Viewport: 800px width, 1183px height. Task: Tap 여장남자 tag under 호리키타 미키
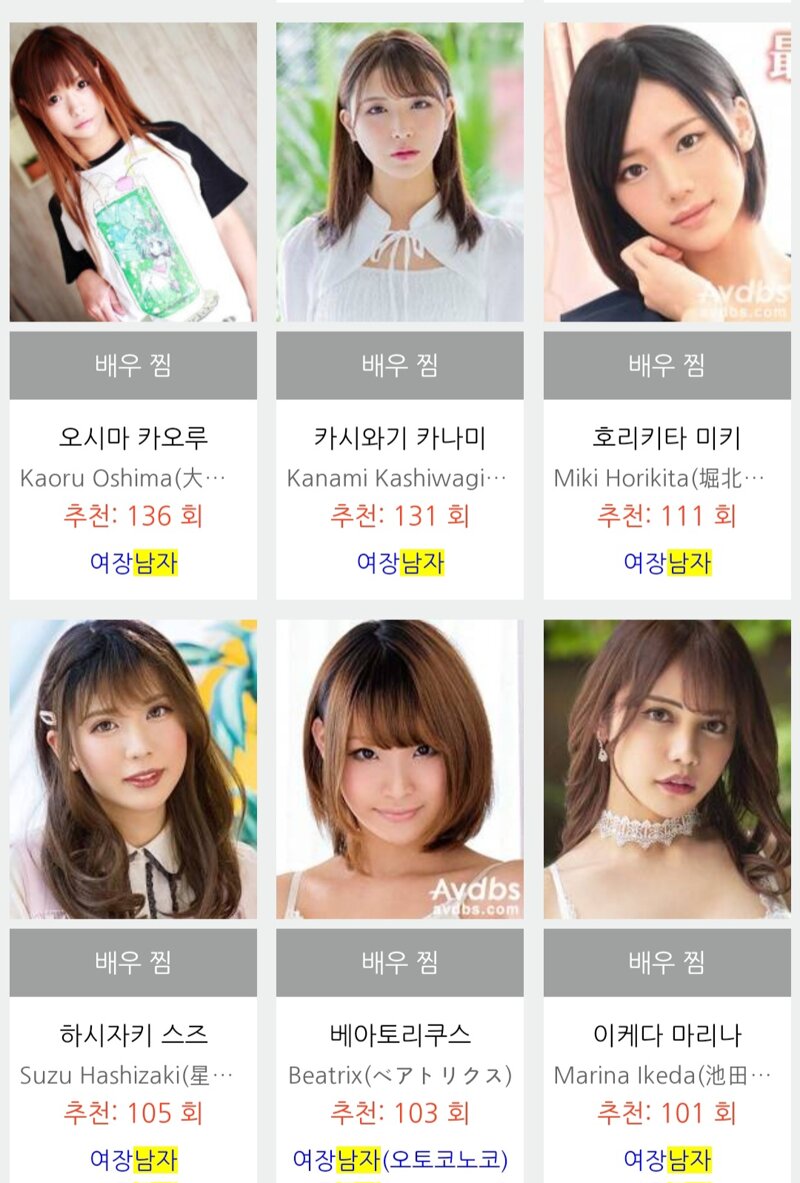[666, 563]
